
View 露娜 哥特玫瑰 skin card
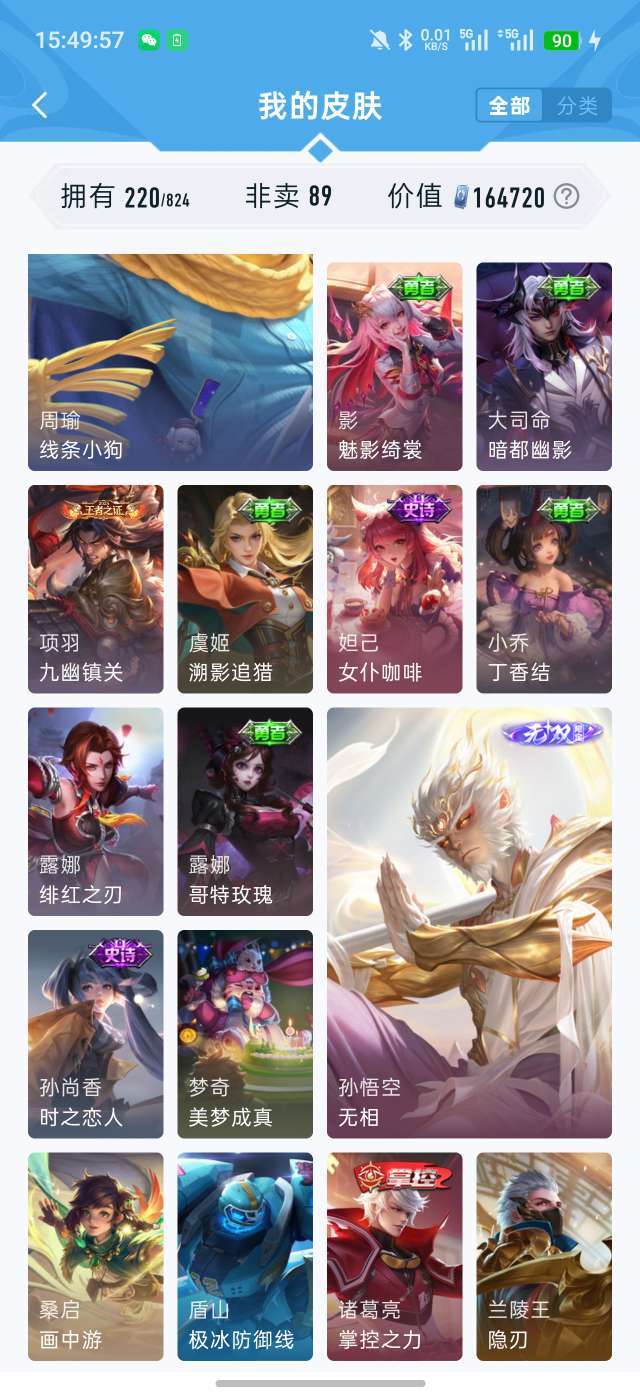[245, 812]
